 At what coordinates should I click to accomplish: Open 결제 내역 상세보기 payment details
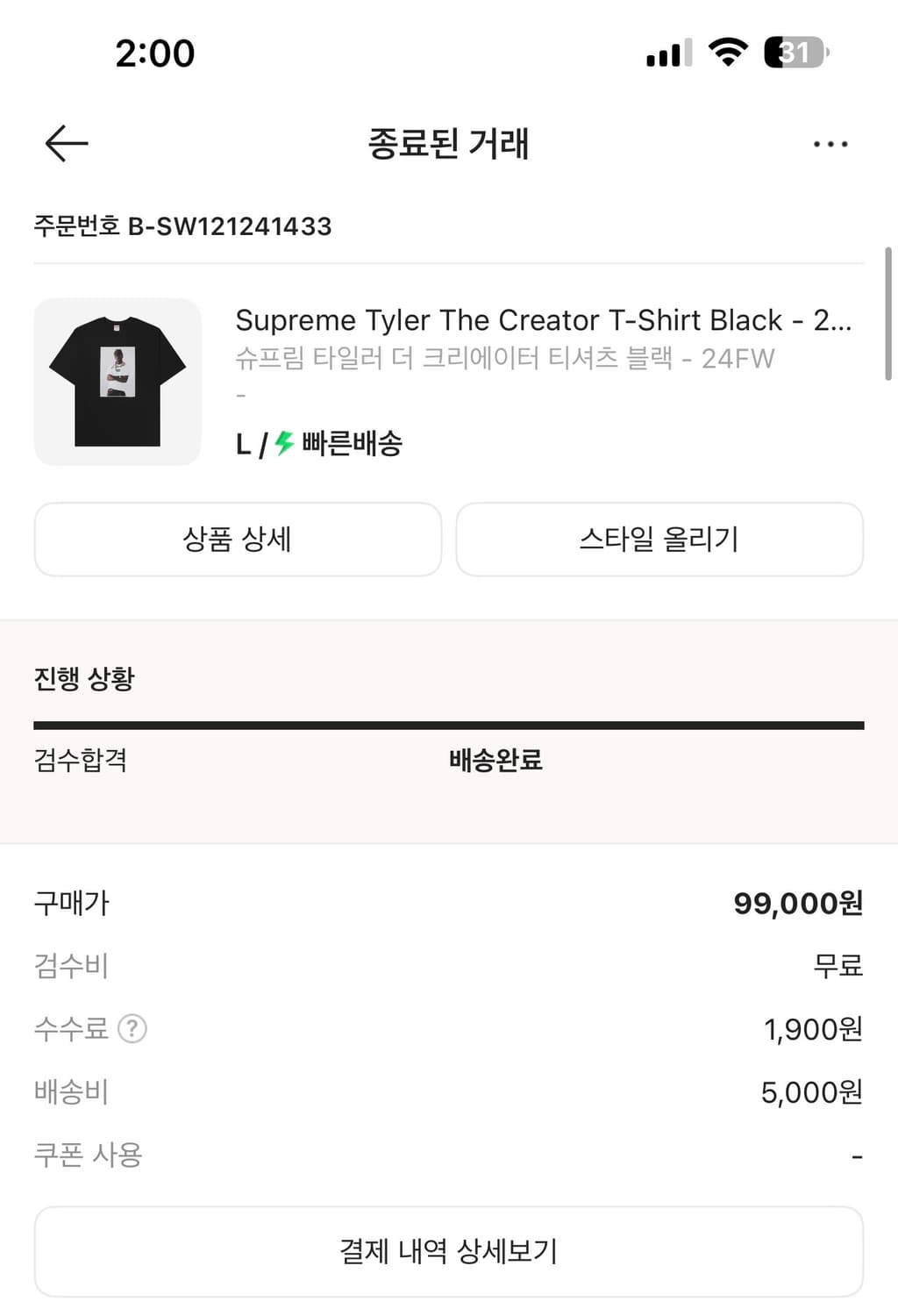tap(448, 1251)
